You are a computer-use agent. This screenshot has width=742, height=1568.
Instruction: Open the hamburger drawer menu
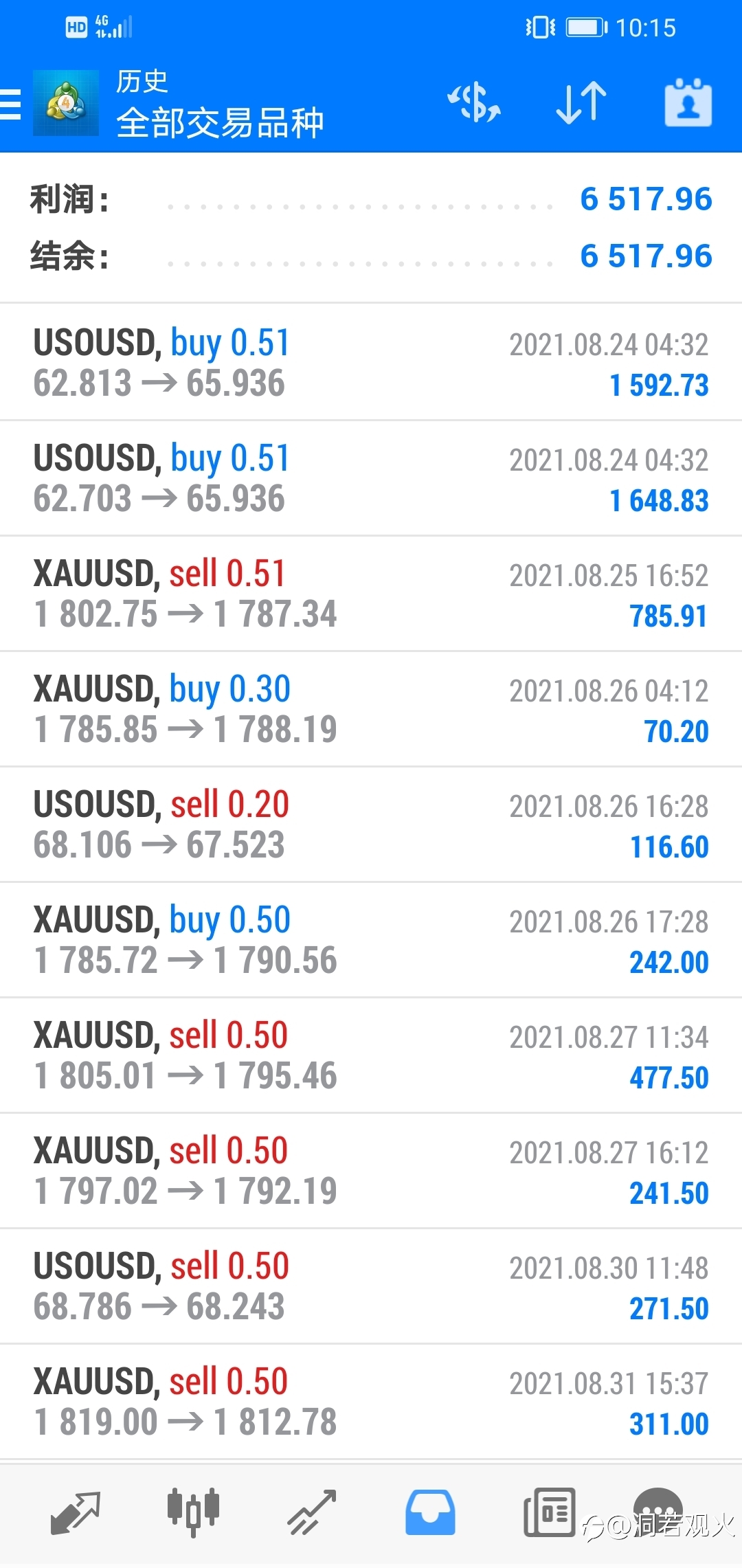[10, 104]
